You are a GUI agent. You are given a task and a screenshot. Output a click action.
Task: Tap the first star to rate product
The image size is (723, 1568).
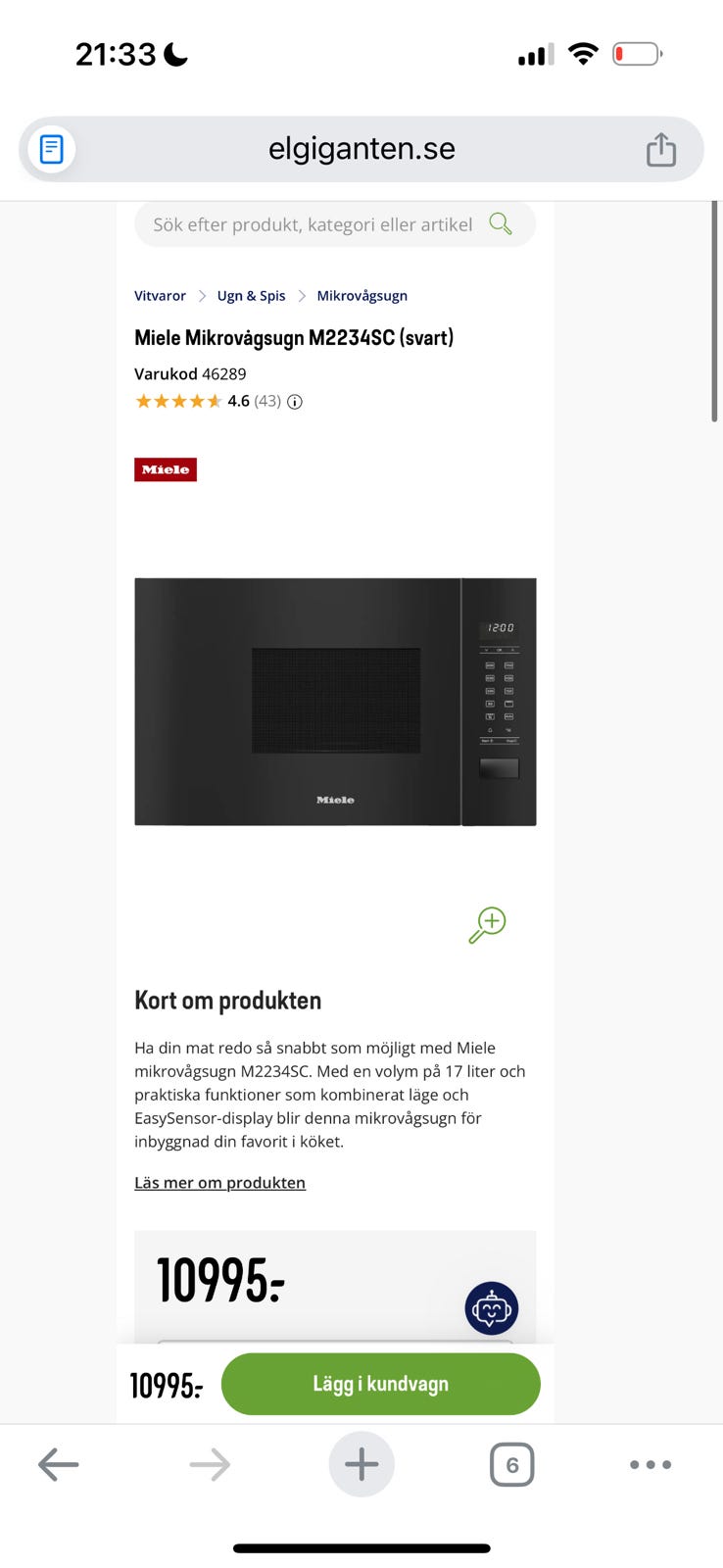[x=143, y=401]
